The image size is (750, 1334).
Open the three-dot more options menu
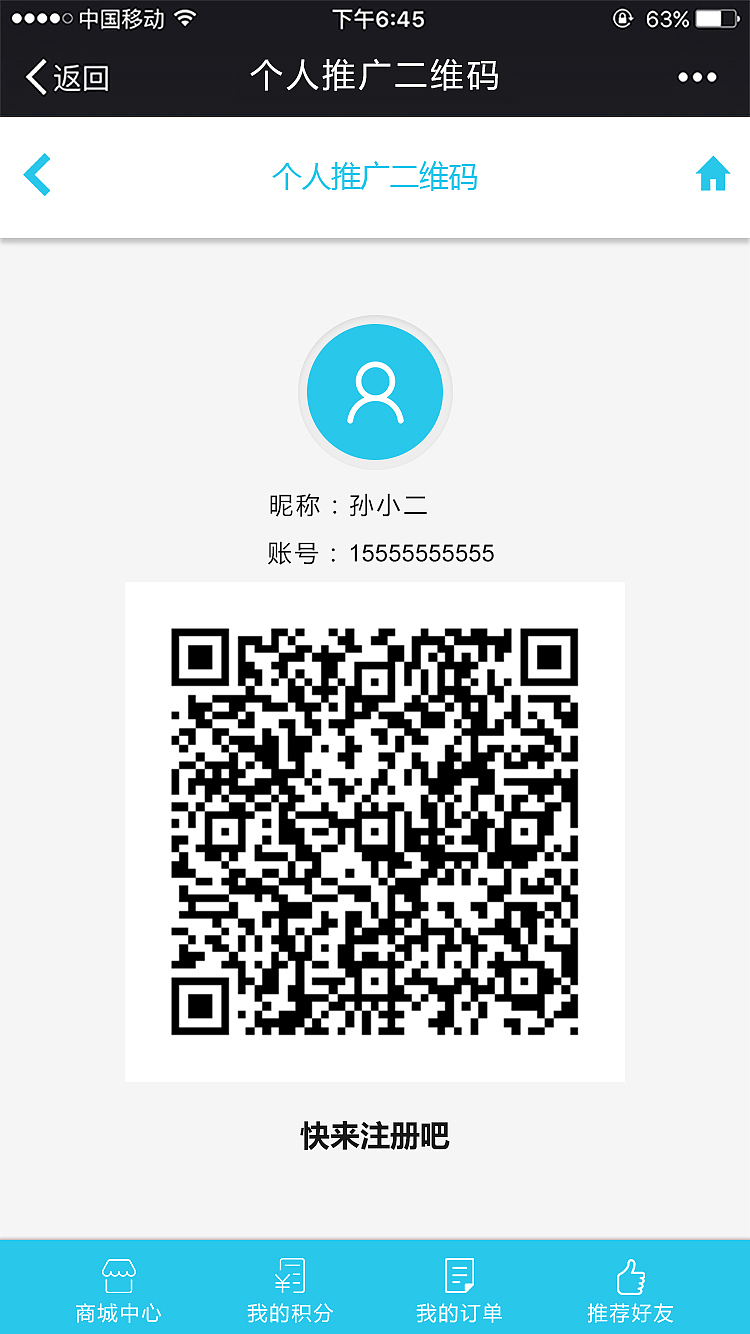[x=697, y=76]
